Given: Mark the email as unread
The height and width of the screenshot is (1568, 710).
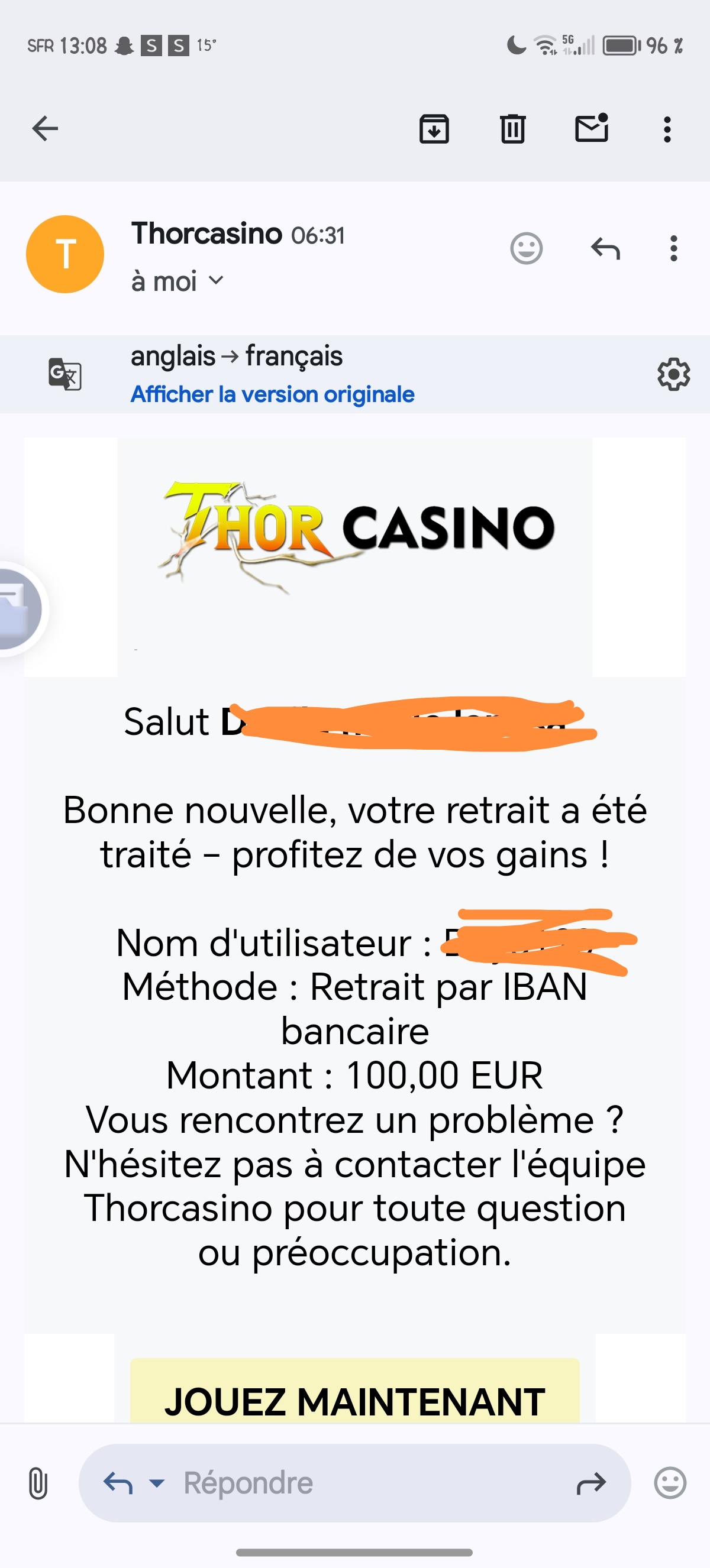Looking at the screenshot, I should tap(592, 127).
